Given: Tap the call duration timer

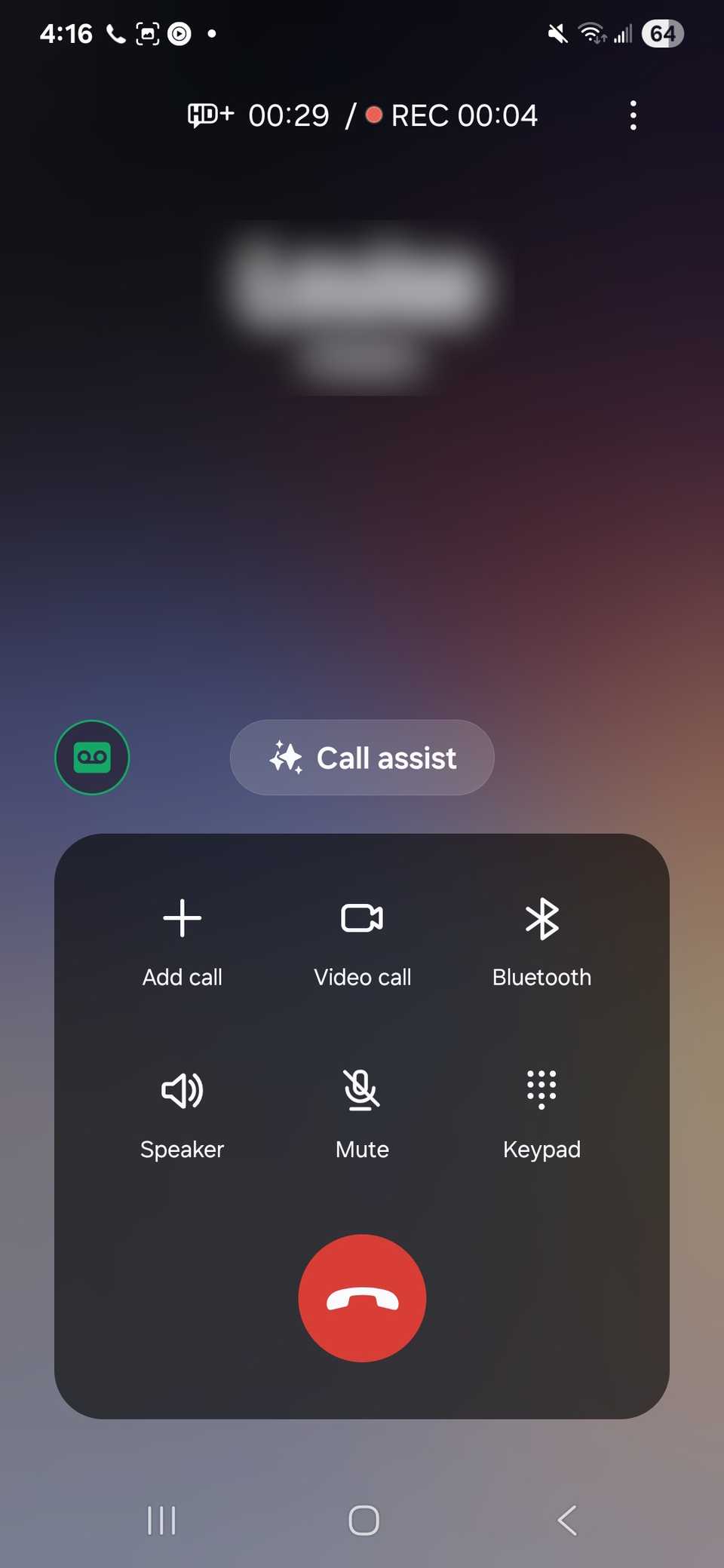Looking at the screenshot, I should (x=290, y=115).
